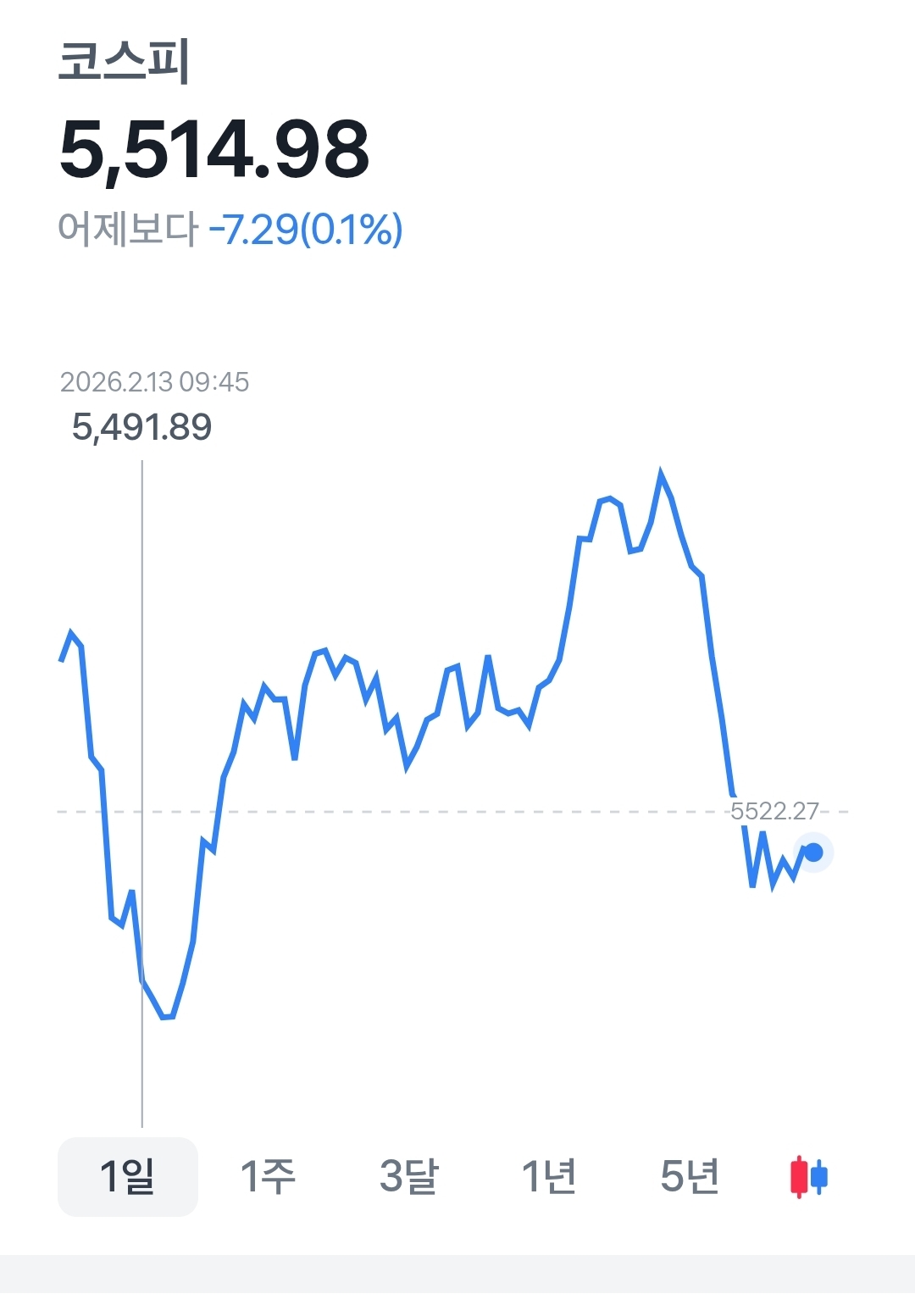Switch chart to 1년 period
Viewport: 915px width, 1316px height.
(549, 1176)
